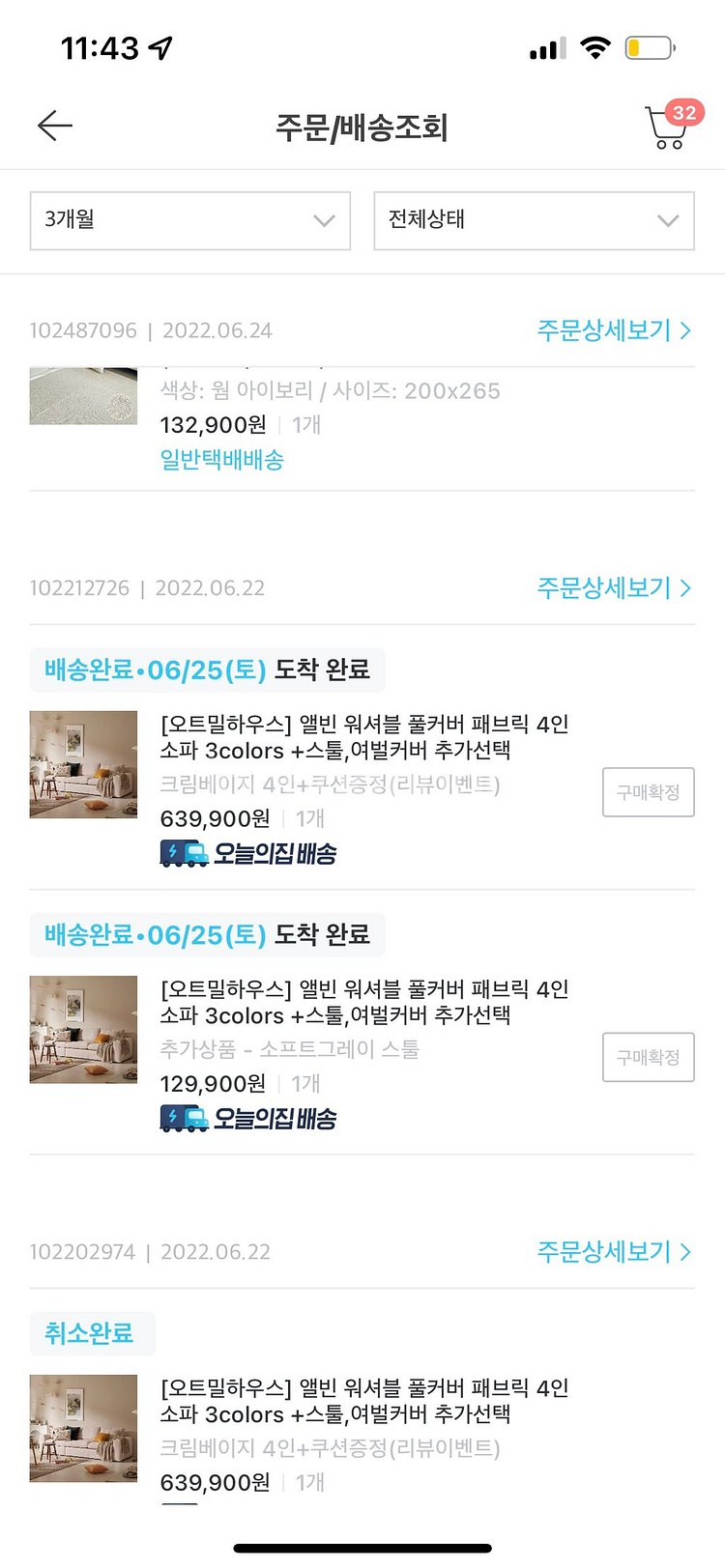Tap the thumbnail of the Albin fabric sofa
This screenshot has width=725, height=1568.
(x=83, y=763)
